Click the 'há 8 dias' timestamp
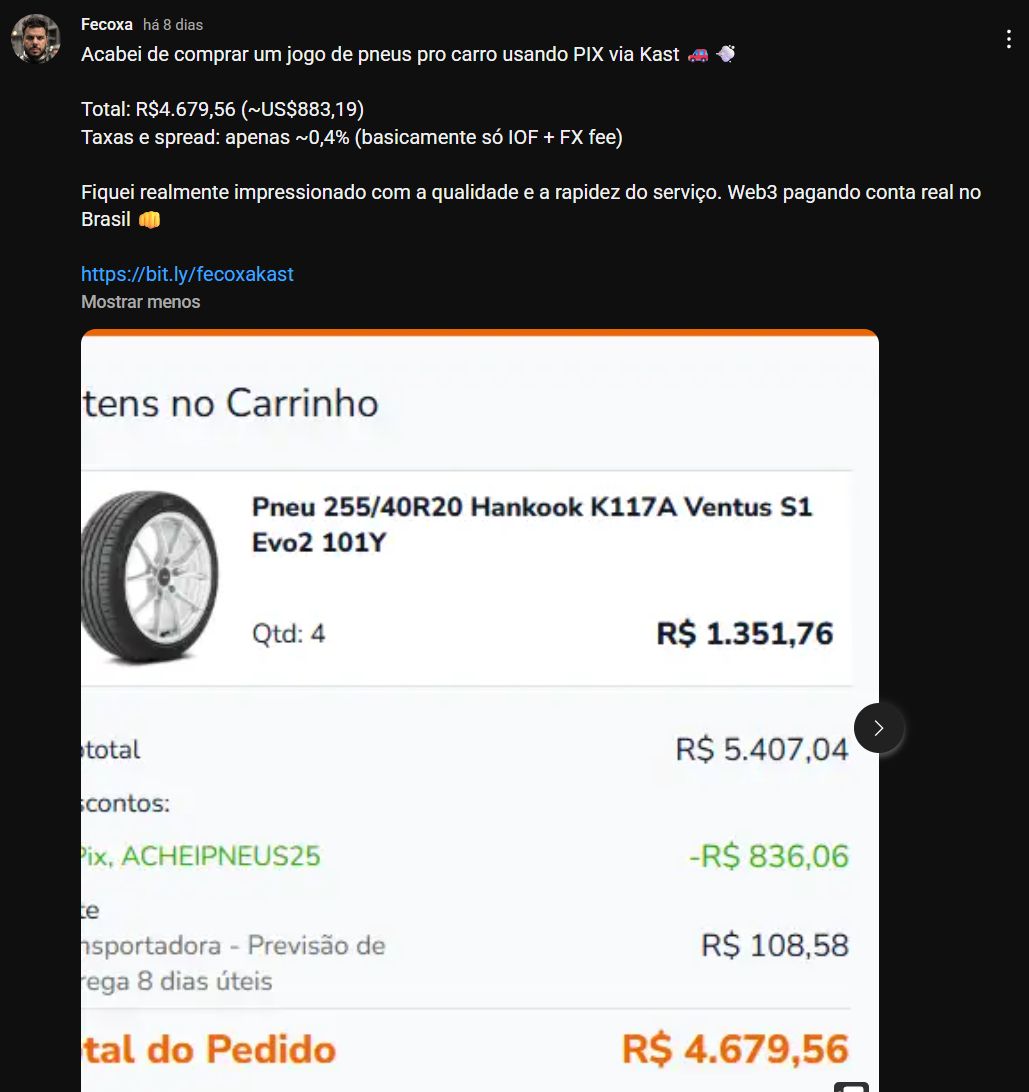 click(172, 24)
